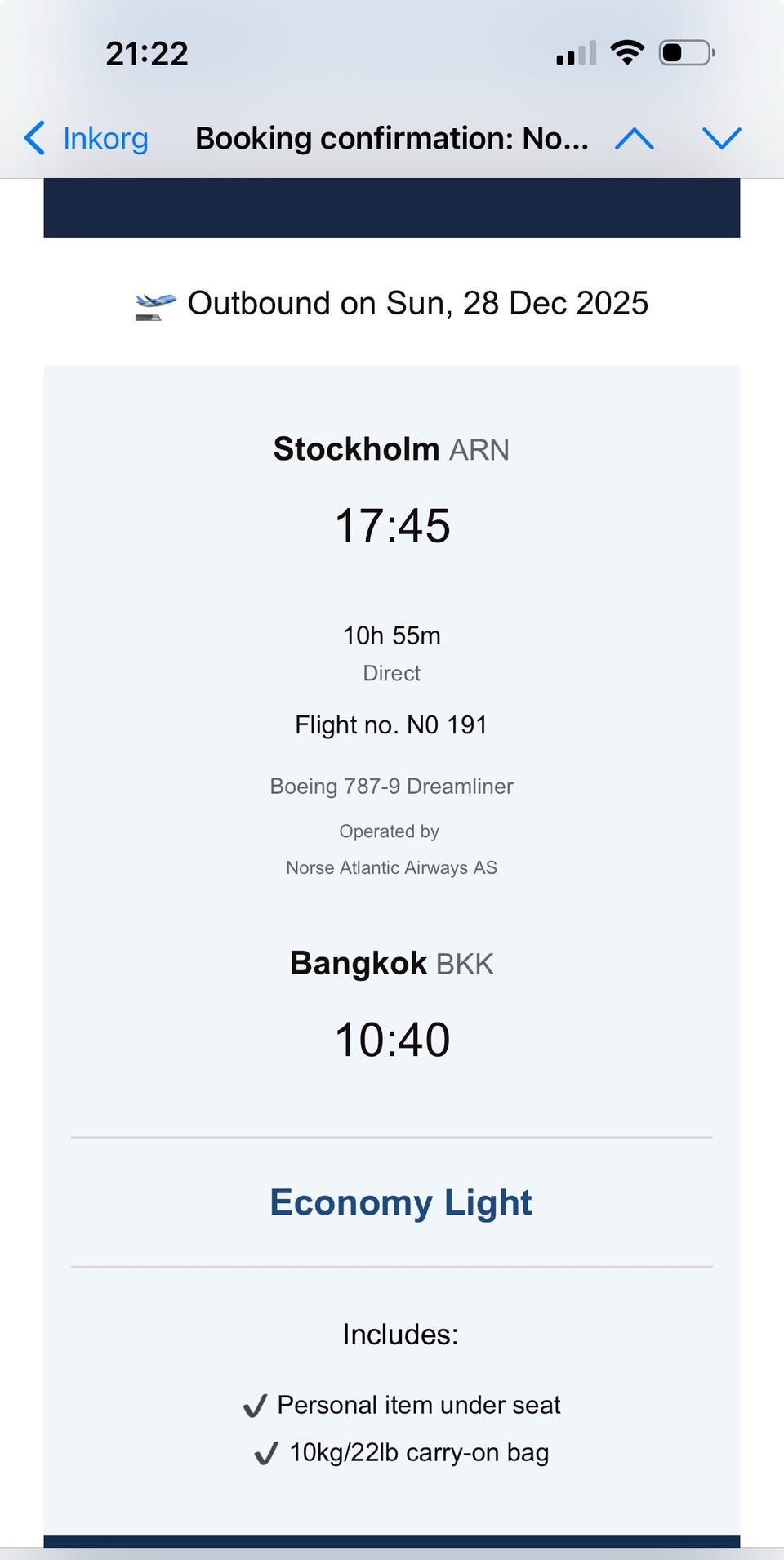The width and height of the screenshot is (784, 1560).
Task: Jump to the next email with down arrow
Action: pyautogui.click(x=721, y=139)
